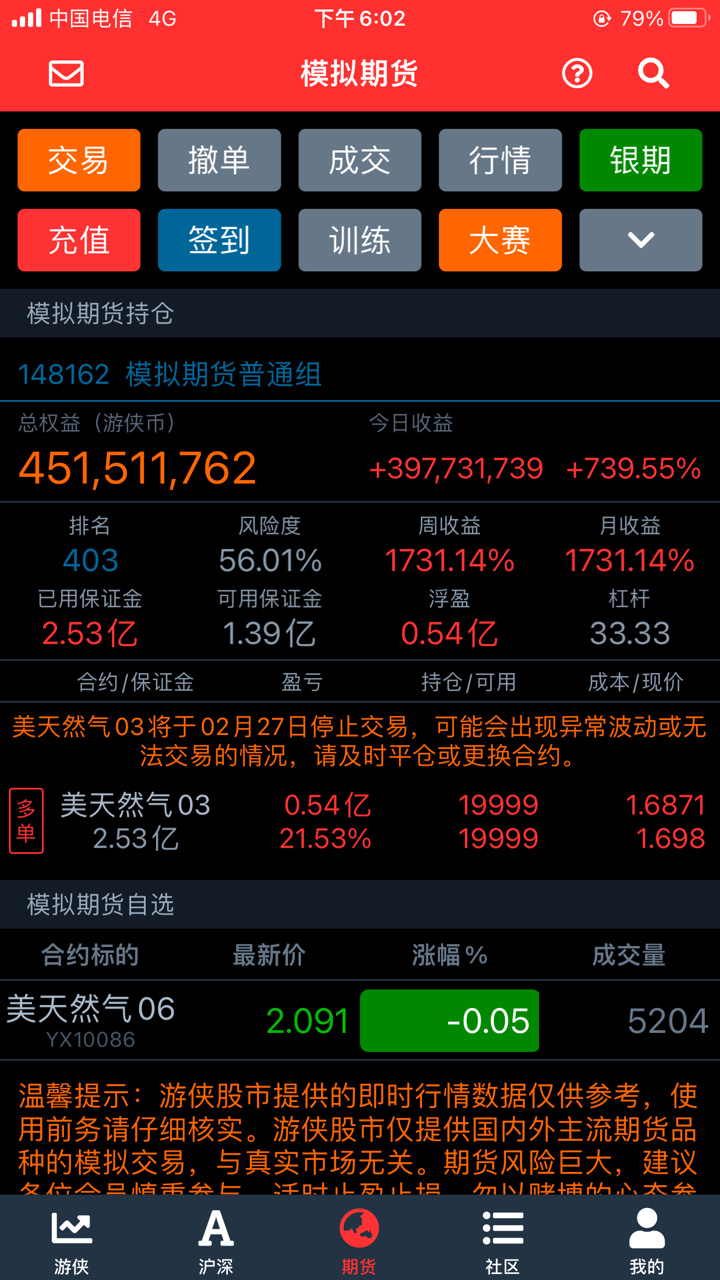The width and height of the screenshot is (720, 1280).
Task: Open the 行情 button
Action: pos(500,160)
